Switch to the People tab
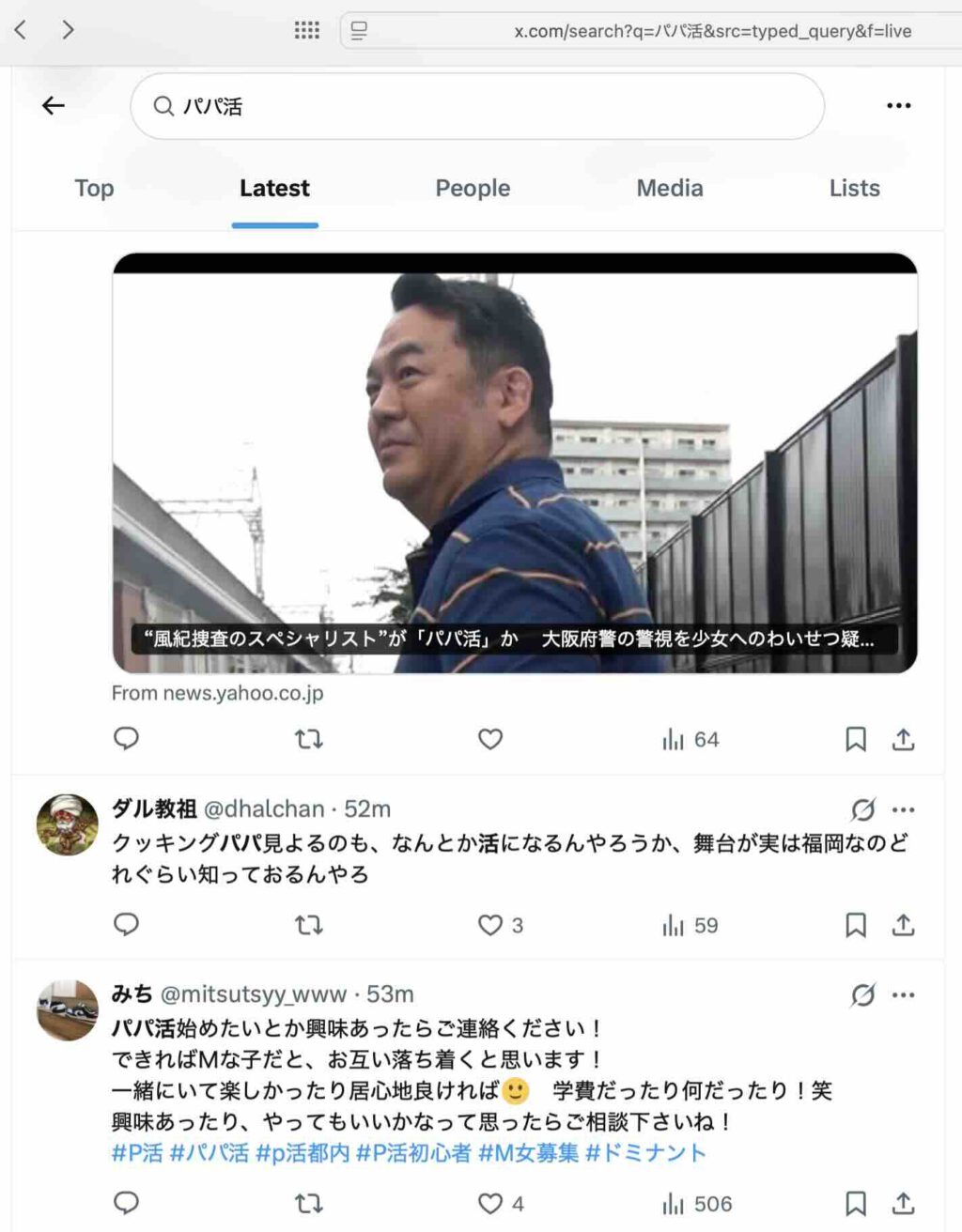This screenshot has height=1232, width=962. (473, 189)
